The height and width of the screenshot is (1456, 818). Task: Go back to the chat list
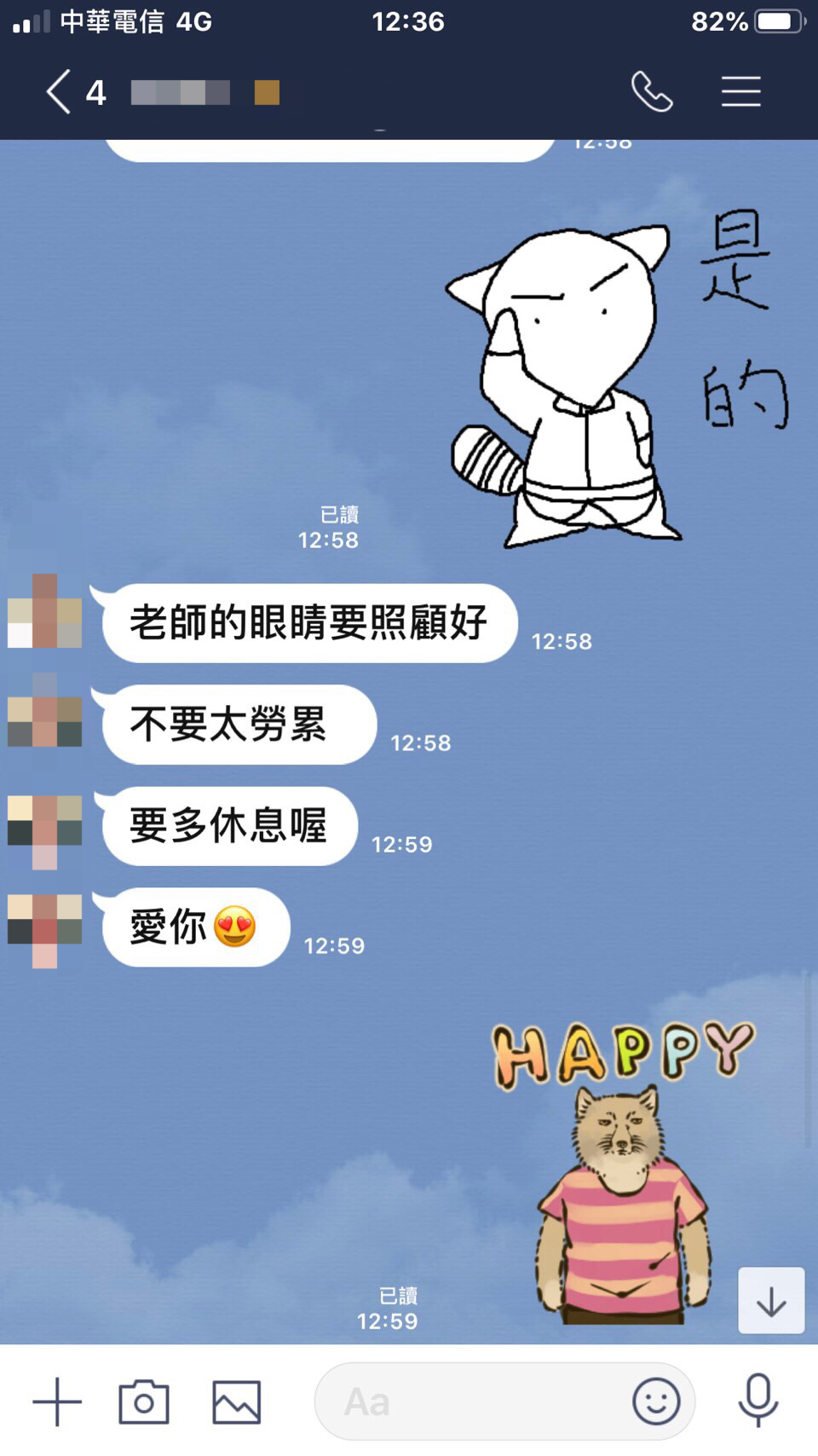click(58, 92)
